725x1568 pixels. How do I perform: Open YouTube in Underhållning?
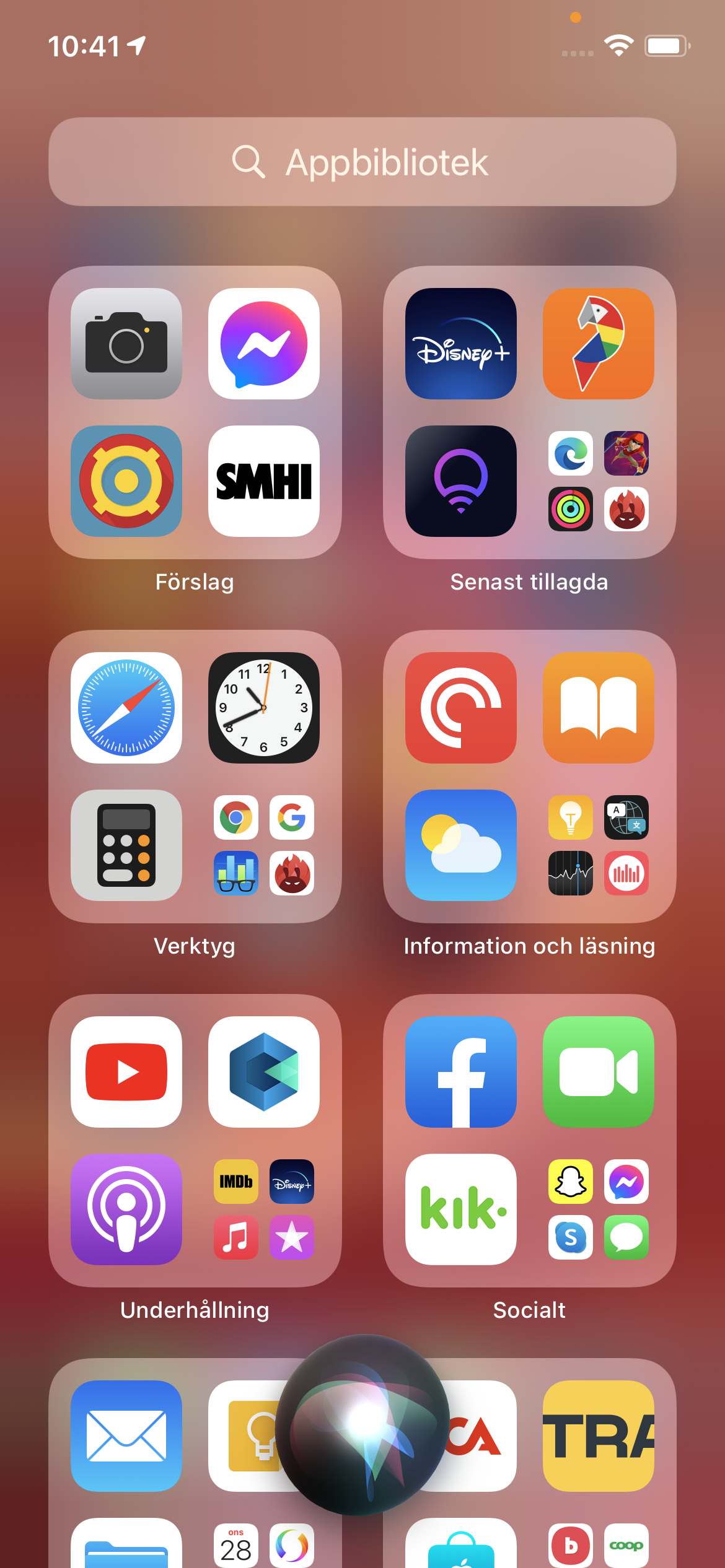(x=126, y=1071)
